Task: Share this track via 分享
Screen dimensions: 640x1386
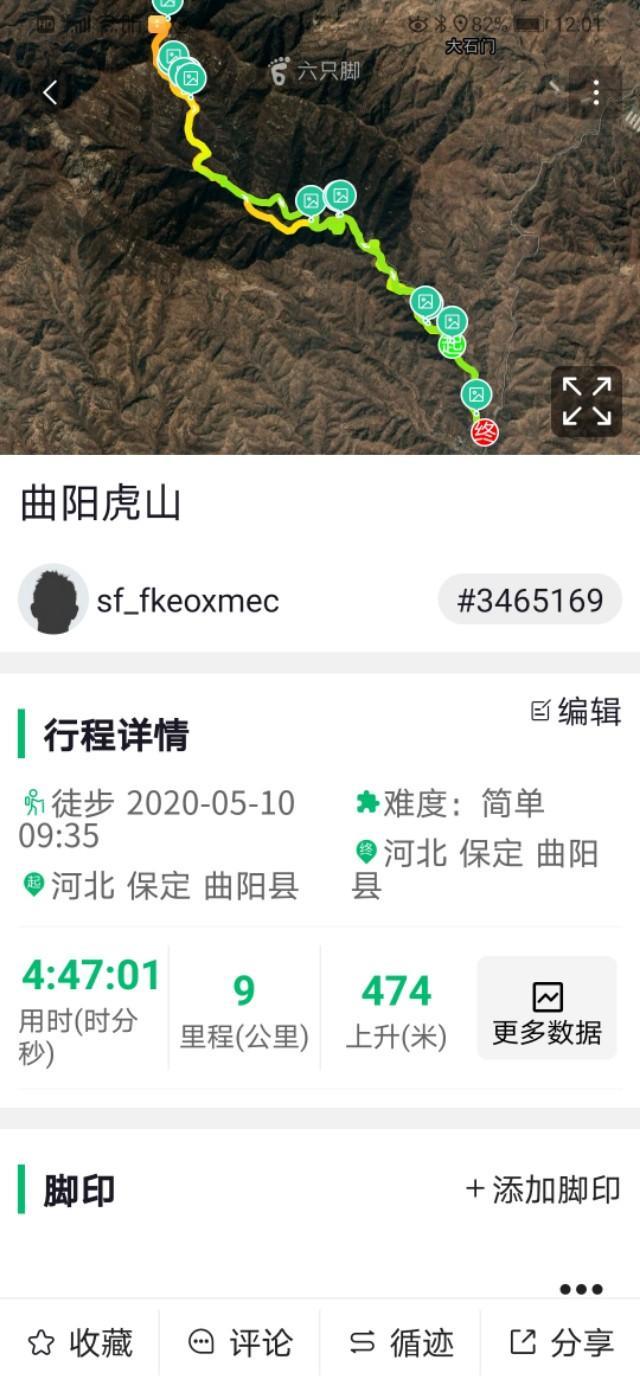Action: [x=560, y=1343]
